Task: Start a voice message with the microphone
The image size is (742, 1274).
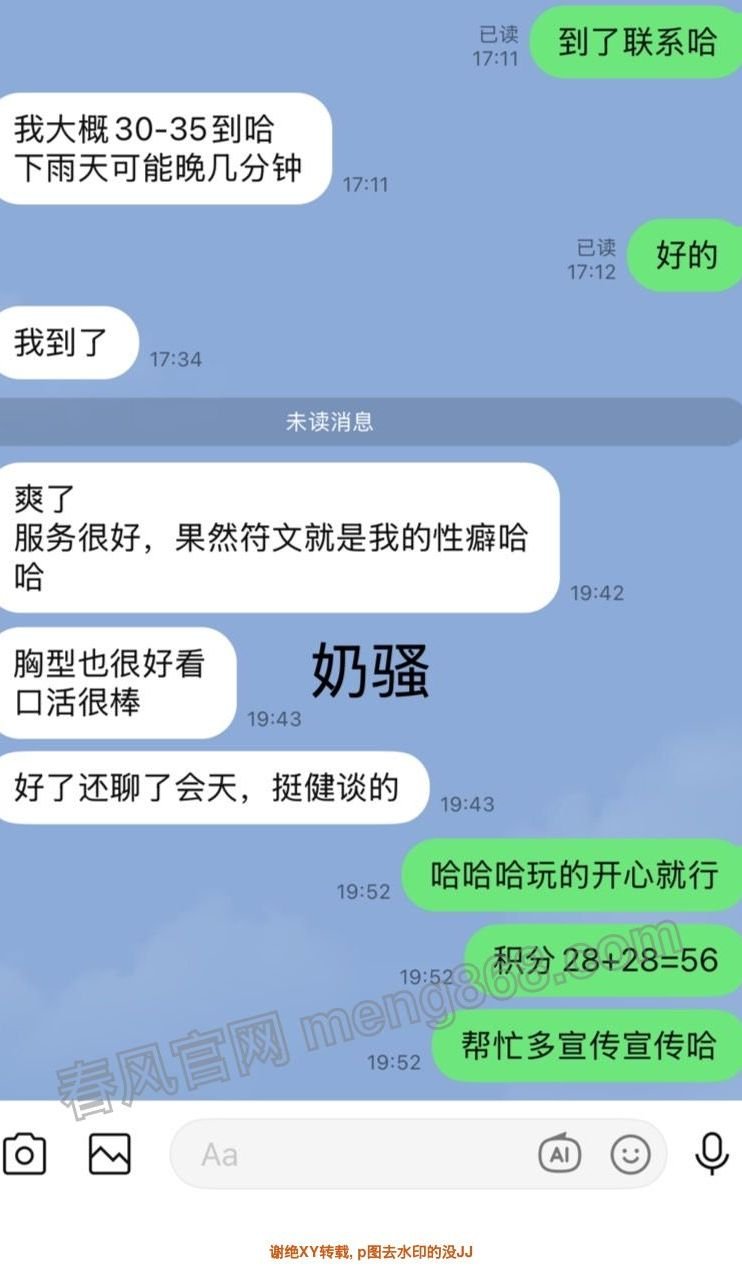Action: click(x=711, y=1155)
